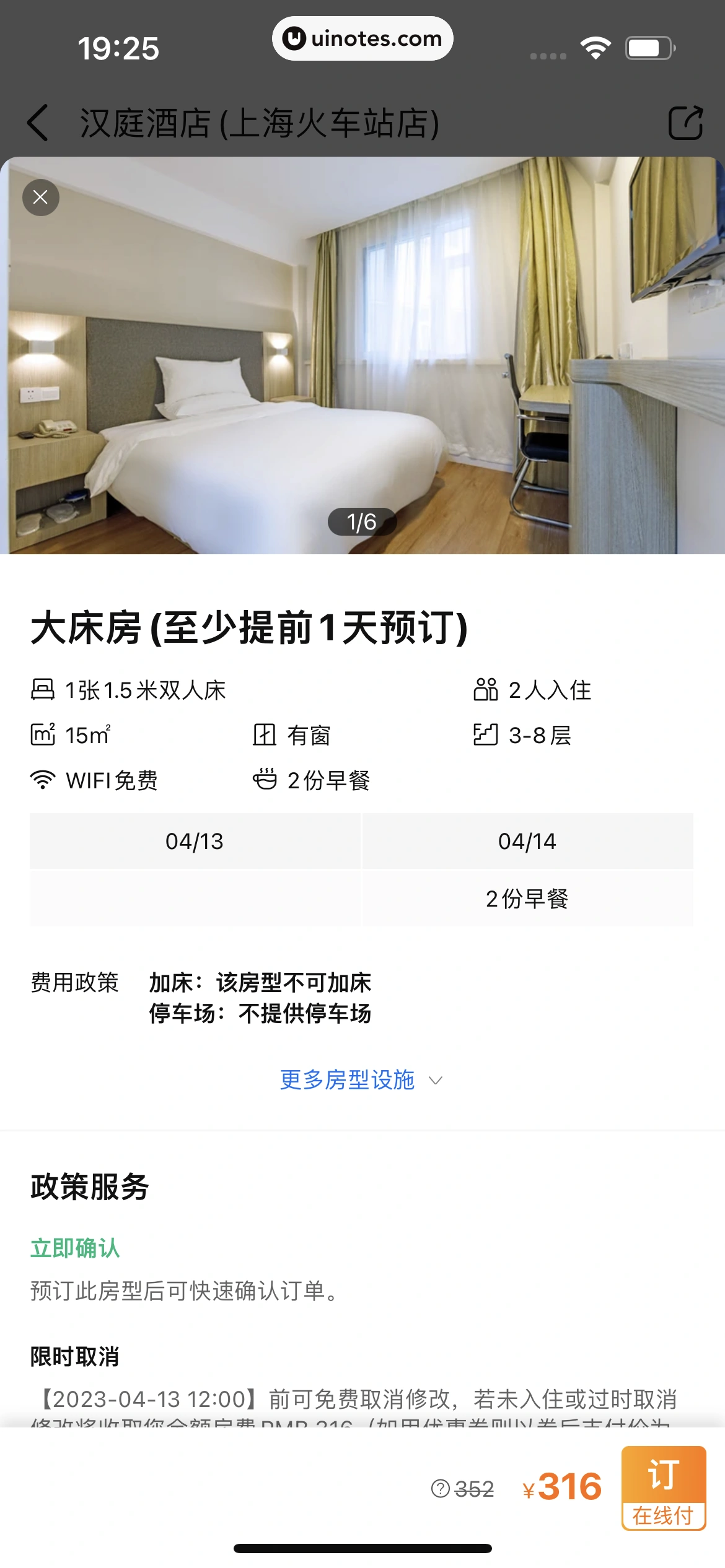Open the room photo gallery
This screenshot has width=725, height=1568.
pos(362,355)
